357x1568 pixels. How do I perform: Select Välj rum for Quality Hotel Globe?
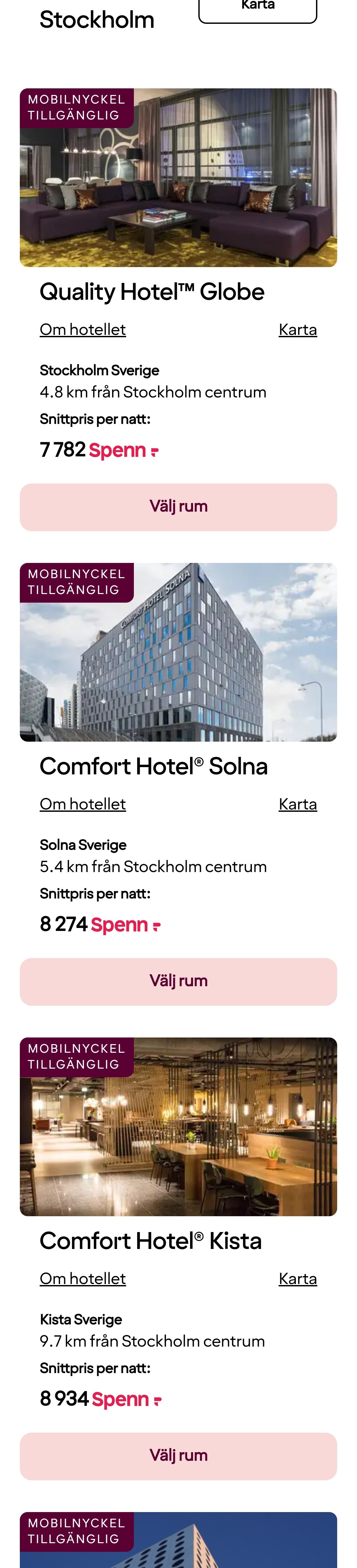(x=178, y=507)
